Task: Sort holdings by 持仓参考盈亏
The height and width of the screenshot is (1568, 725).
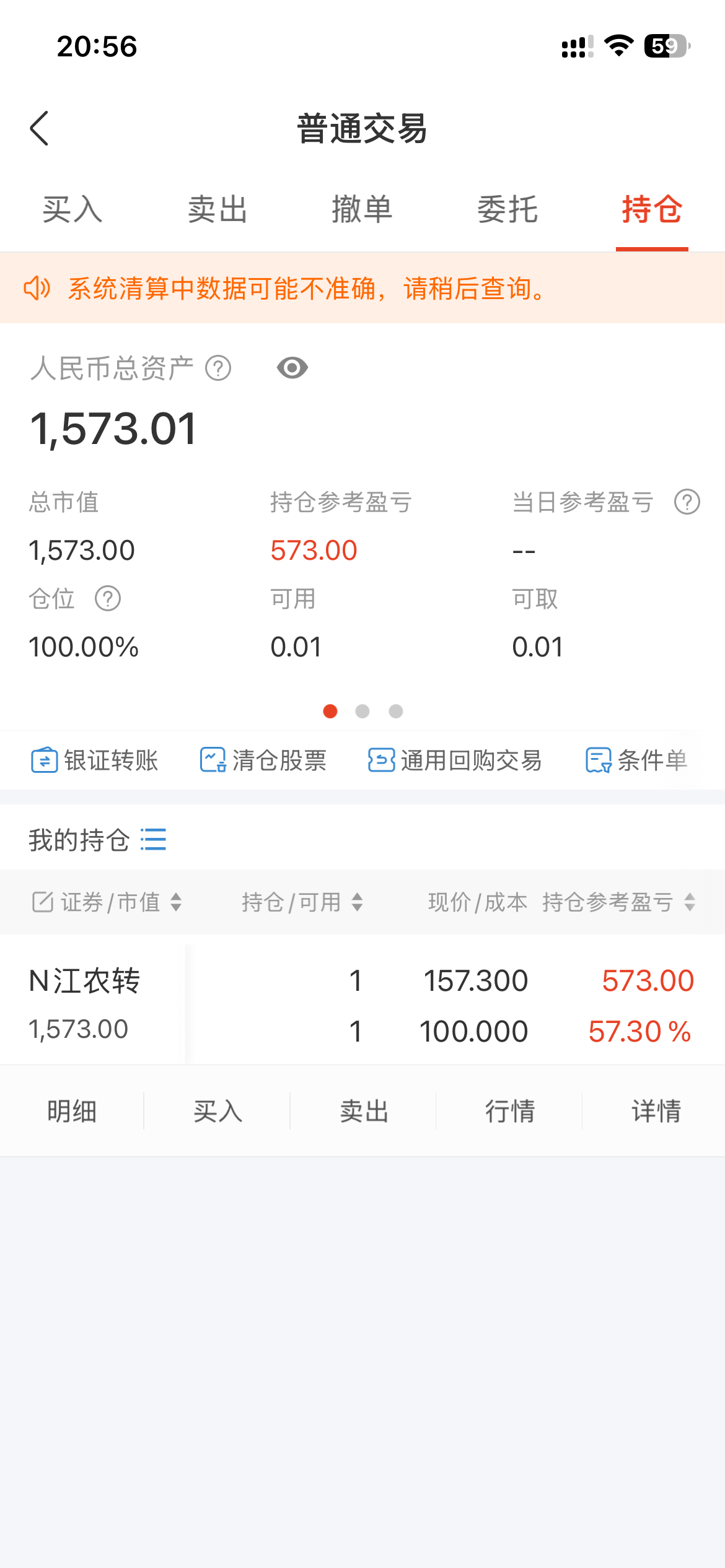Action: [619, 902]
